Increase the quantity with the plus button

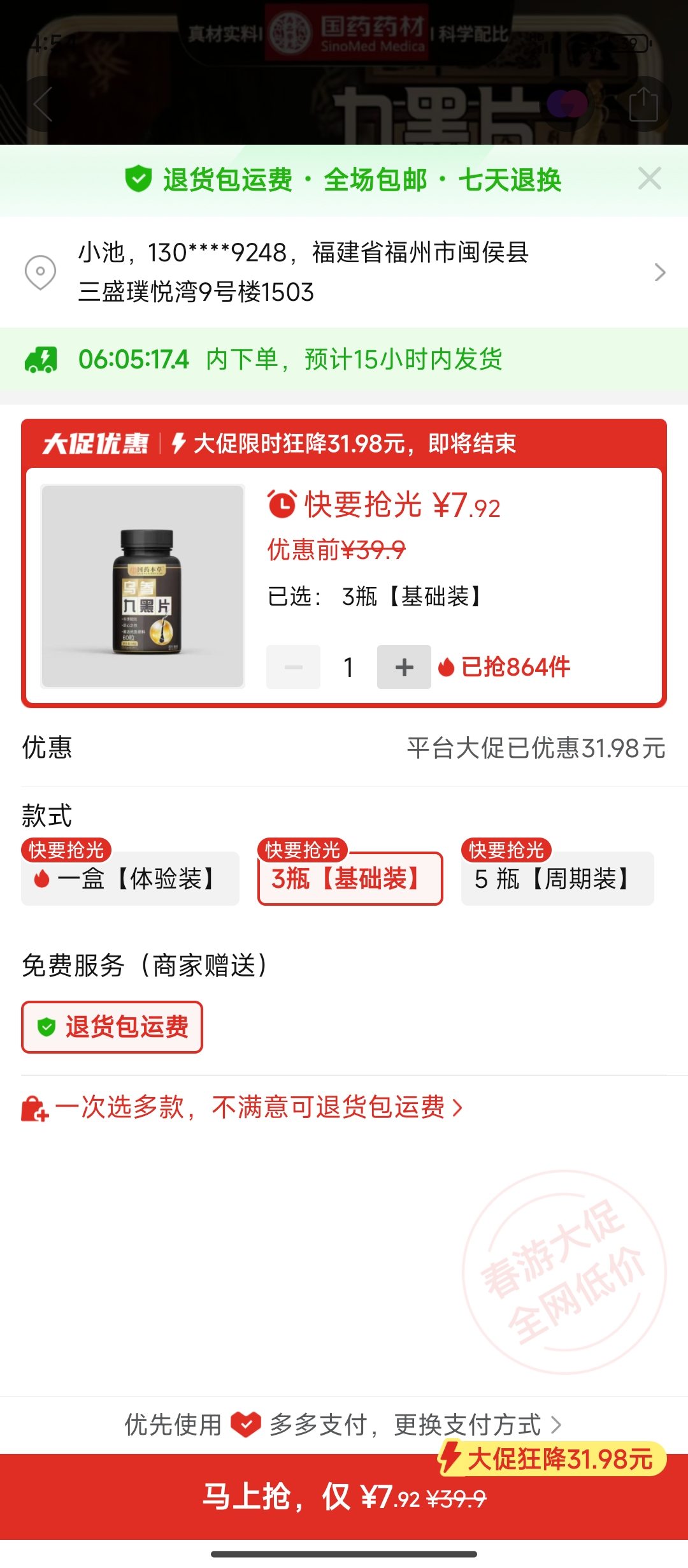(x=404, y=667)
